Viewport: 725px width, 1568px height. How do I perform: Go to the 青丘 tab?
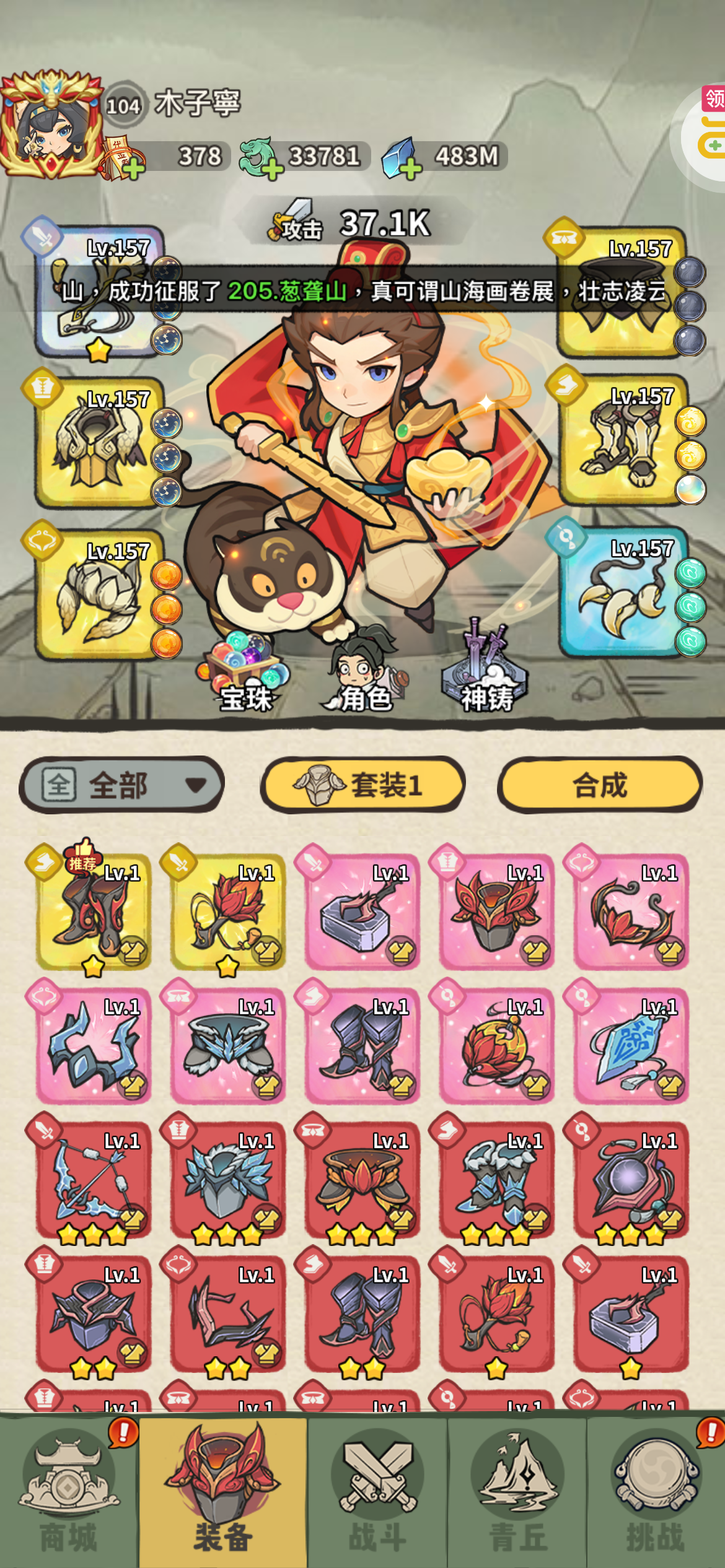click(517, 1492)
